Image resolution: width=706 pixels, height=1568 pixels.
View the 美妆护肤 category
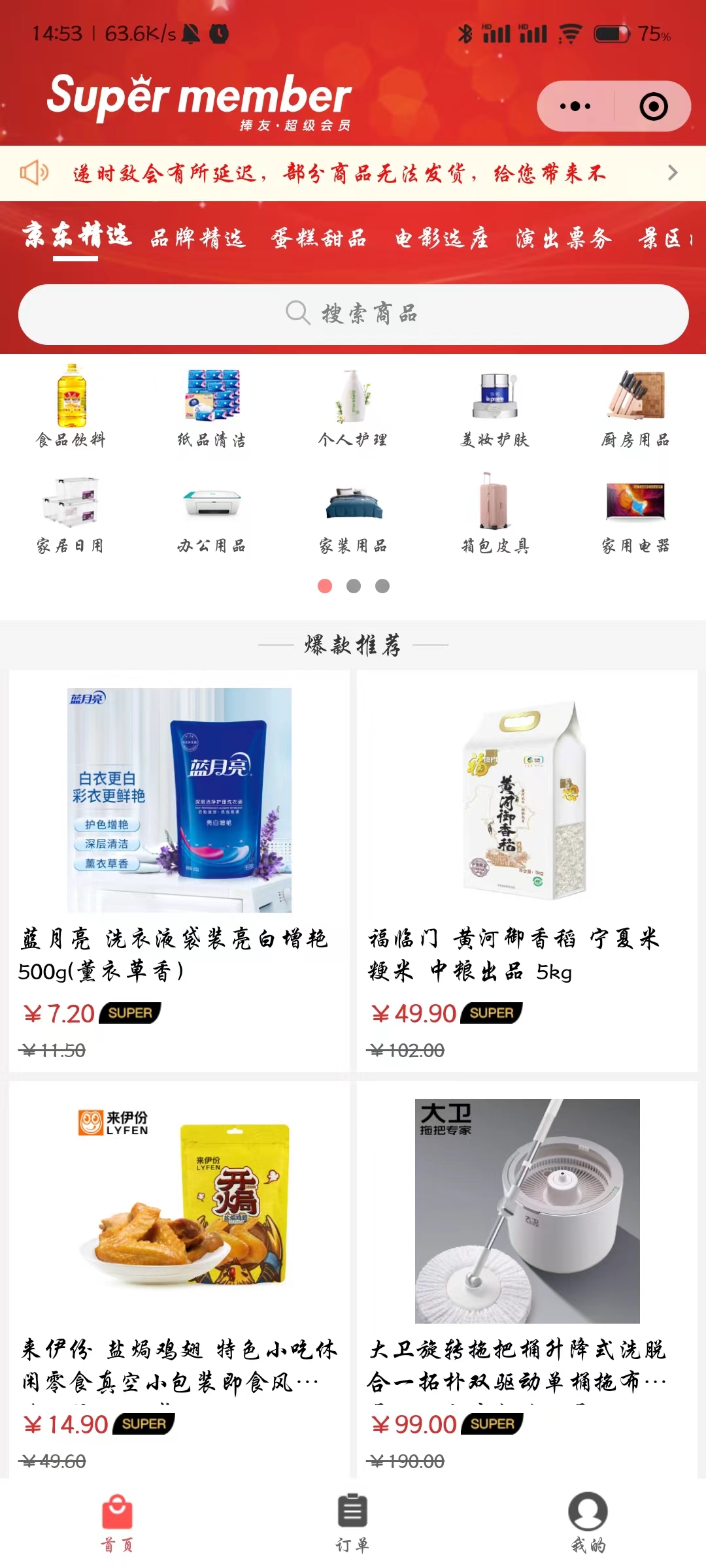coord(495,406)
